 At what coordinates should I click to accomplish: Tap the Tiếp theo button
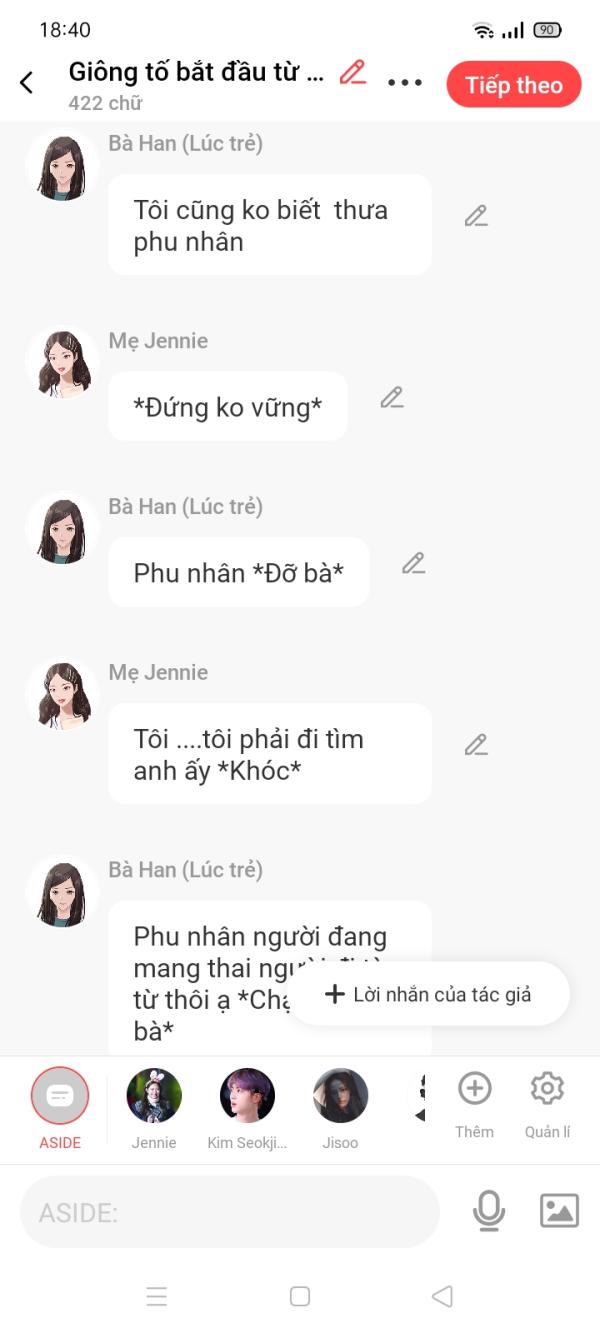(x=513, y=85)
